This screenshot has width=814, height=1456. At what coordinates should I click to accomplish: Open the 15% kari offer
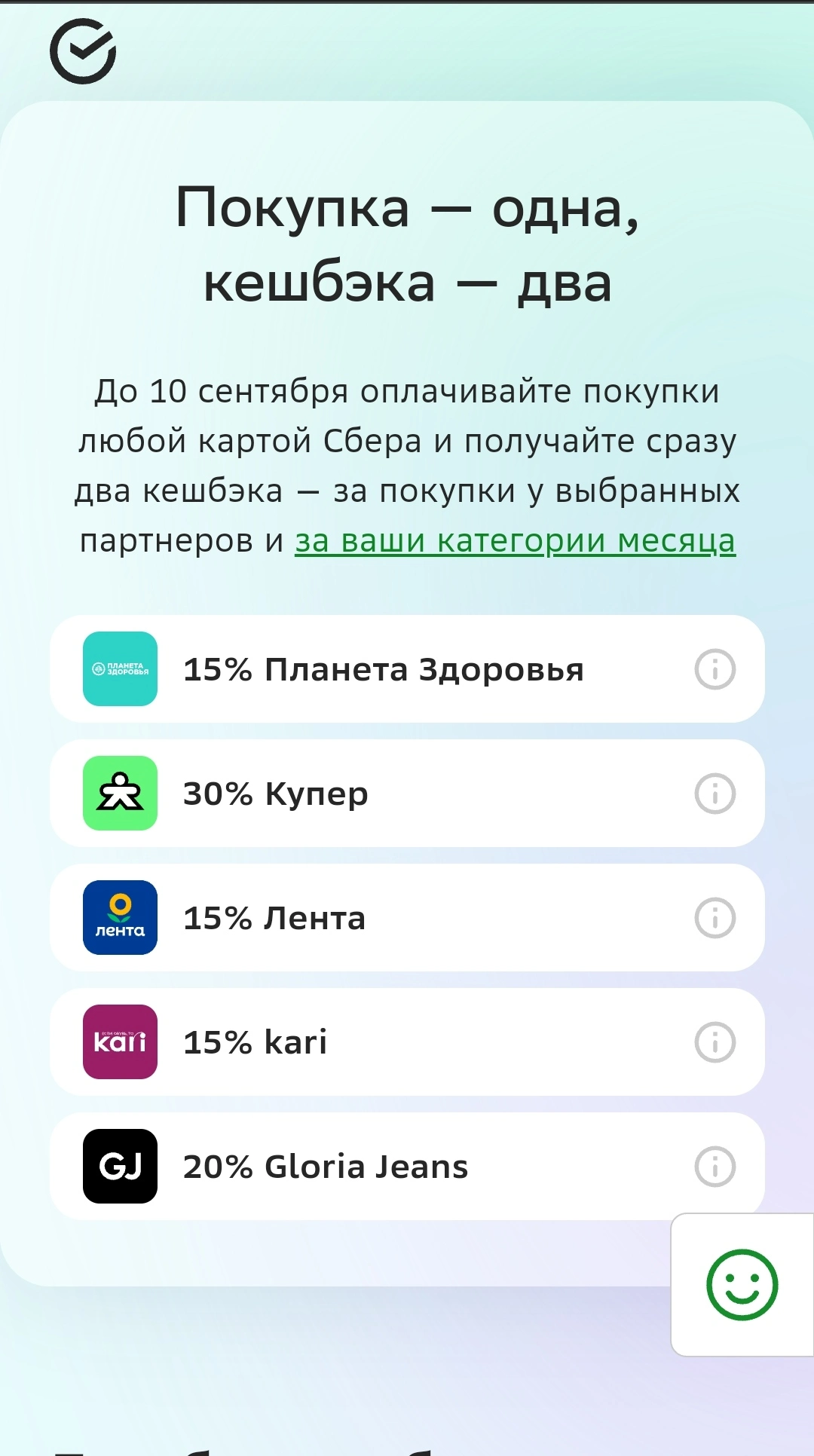click(407, 1042)
